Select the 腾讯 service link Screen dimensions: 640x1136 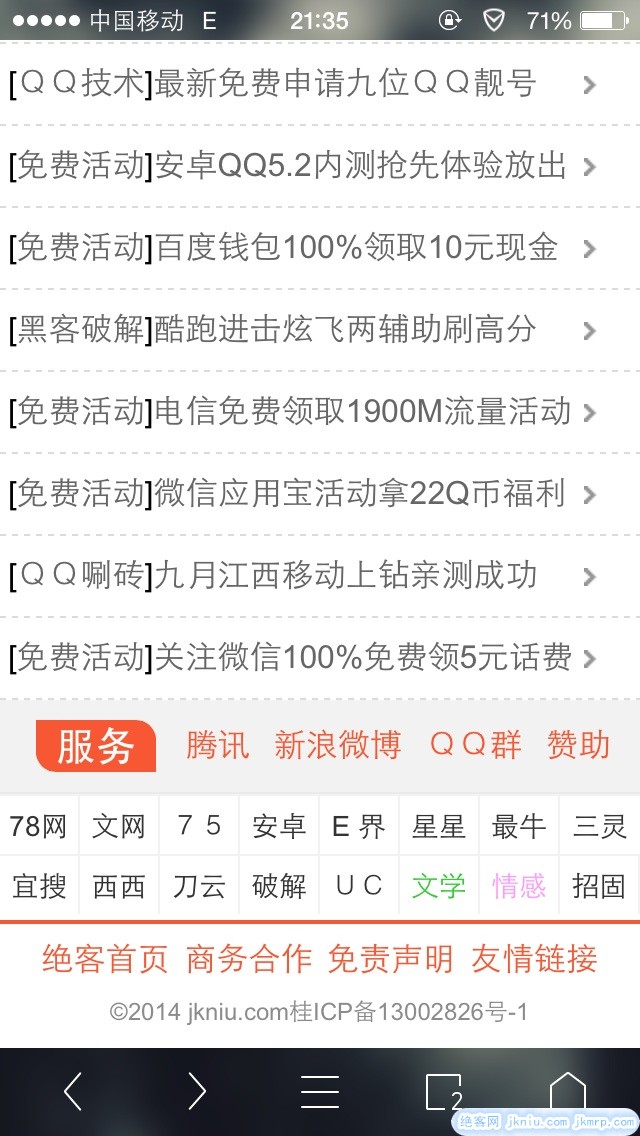coord(217,746)
